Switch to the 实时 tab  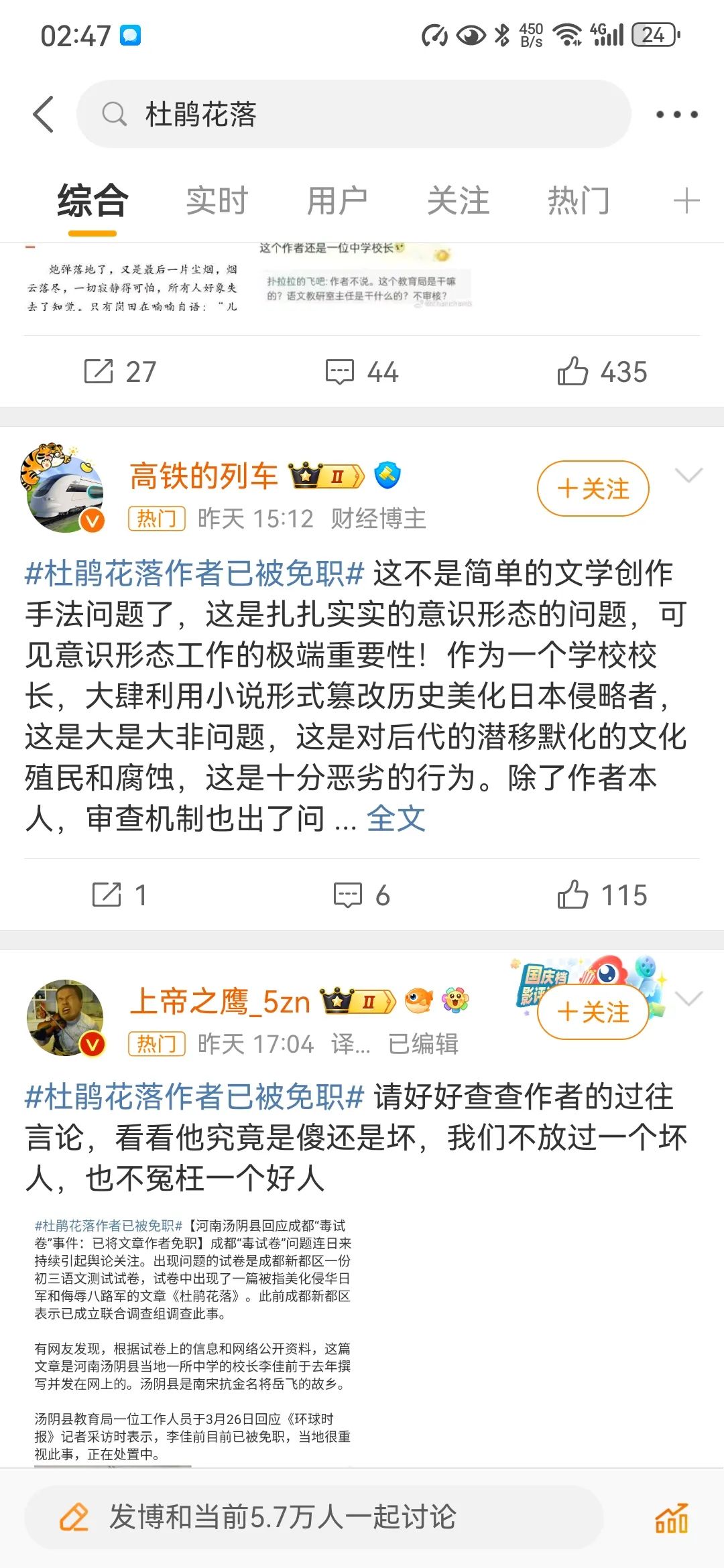coord(217,201)
